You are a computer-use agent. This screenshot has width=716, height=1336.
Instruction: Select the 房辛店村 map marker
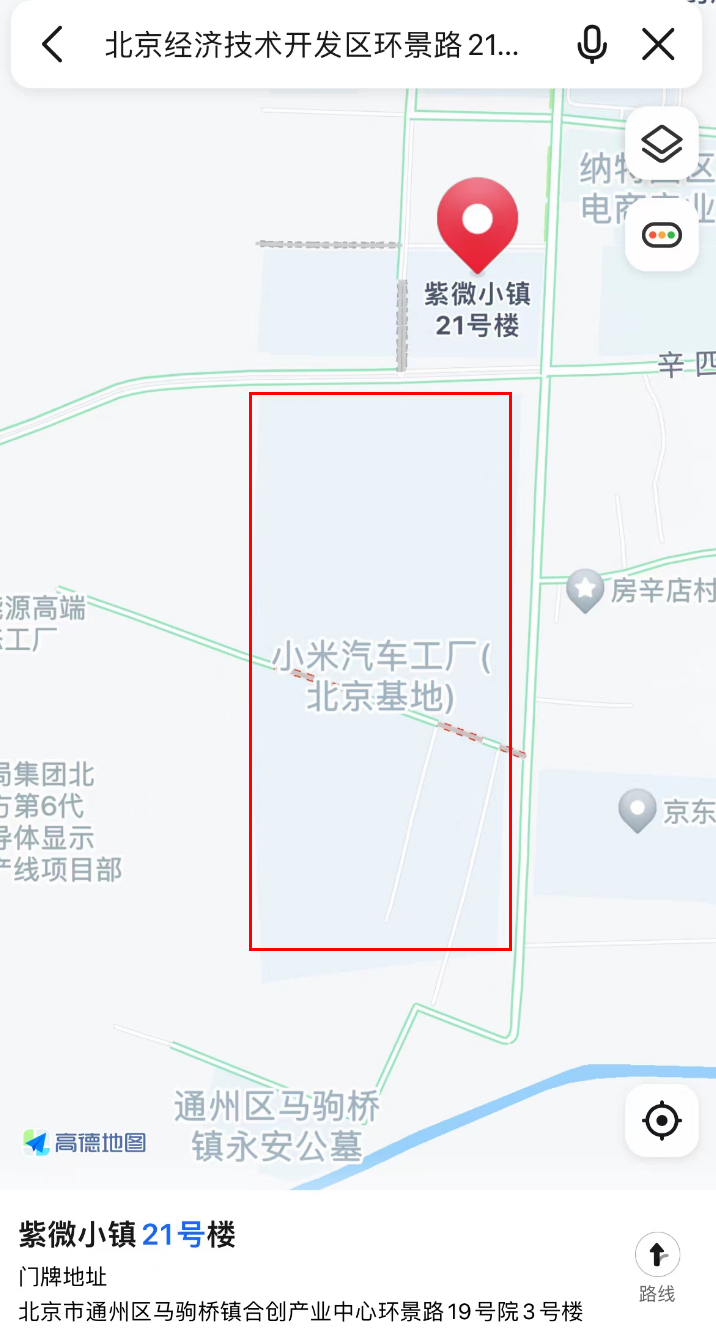pos(585,590)
